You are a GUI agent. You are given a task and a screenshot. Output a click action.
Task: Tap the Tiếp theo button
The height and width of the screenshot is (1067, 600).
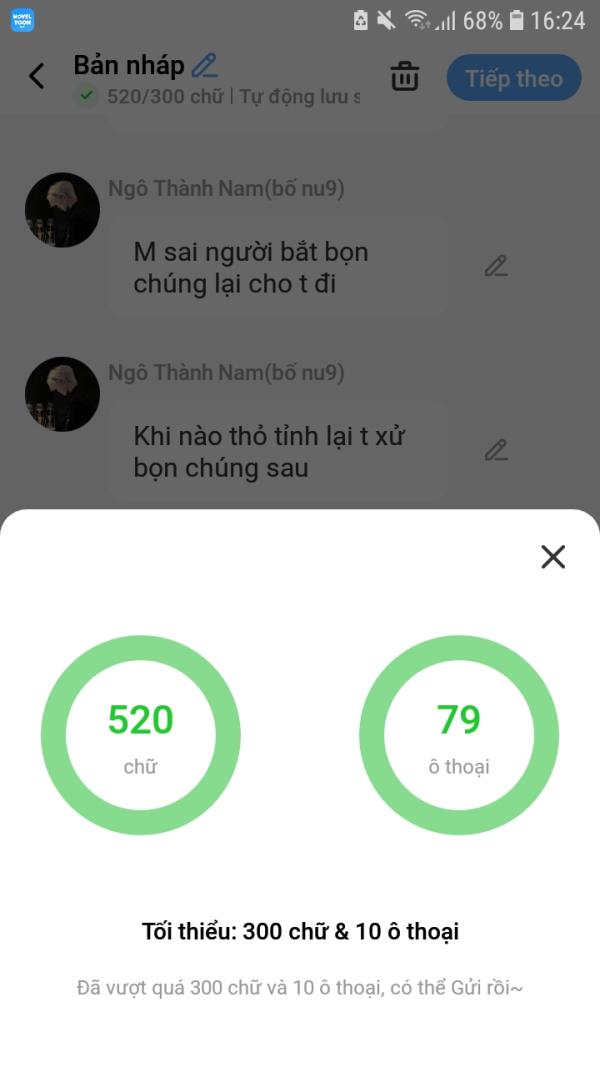(x=513, y=78)
